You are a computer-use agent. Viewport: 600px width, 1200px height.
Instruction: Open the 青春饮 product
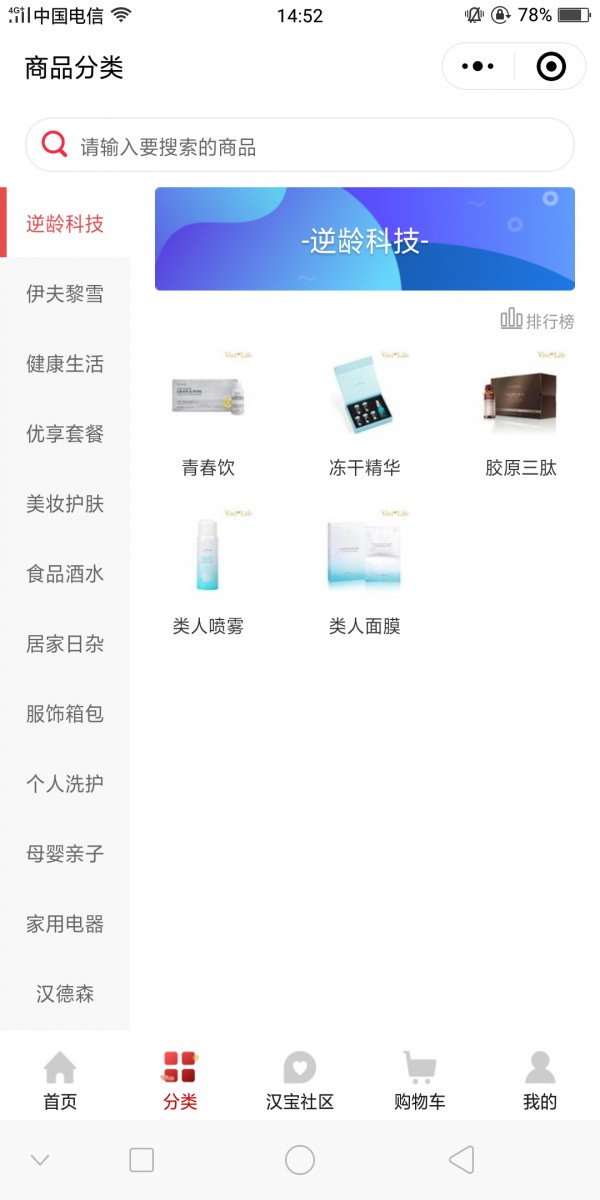click(x=208, y=412)
